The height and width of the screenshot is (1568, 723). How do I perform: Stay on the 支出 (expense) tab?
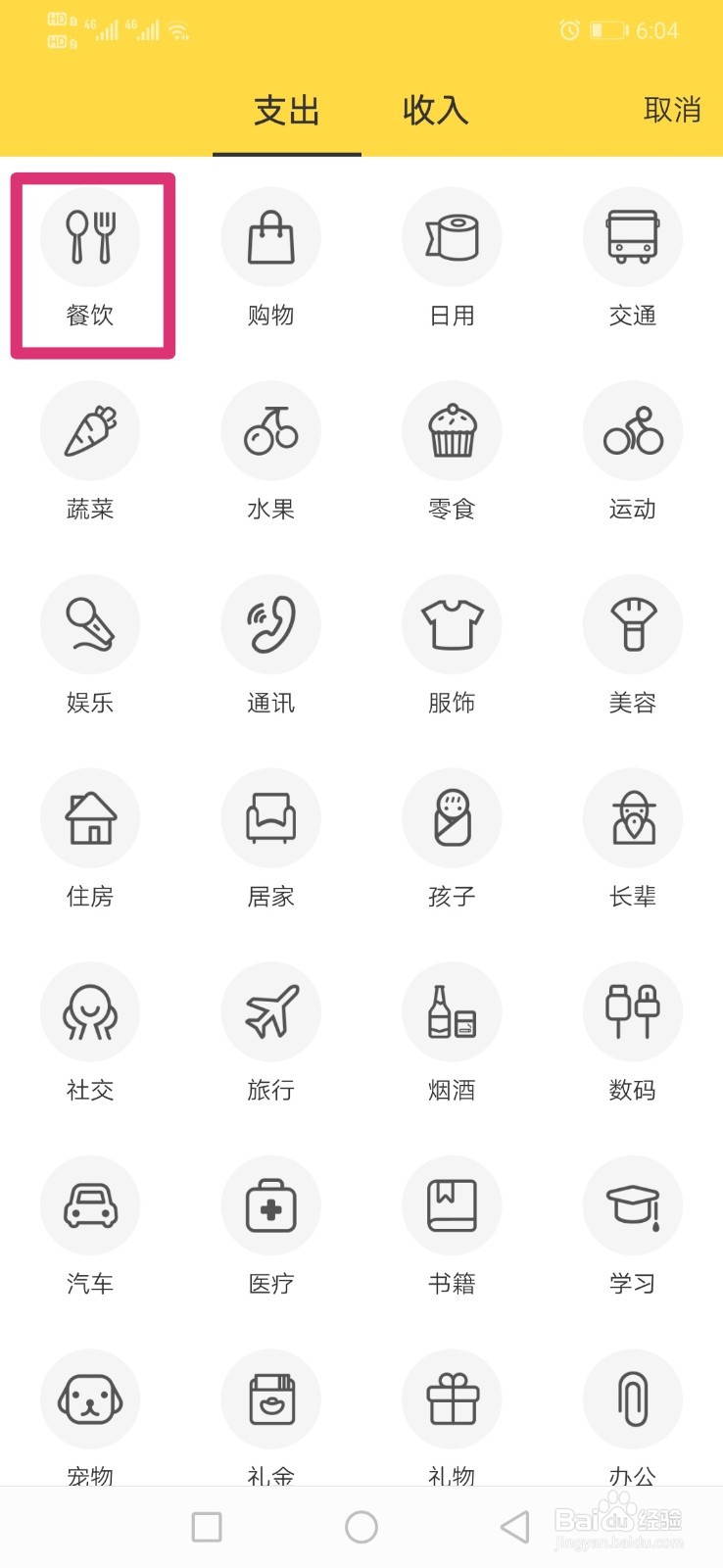[x=284, y=112]
